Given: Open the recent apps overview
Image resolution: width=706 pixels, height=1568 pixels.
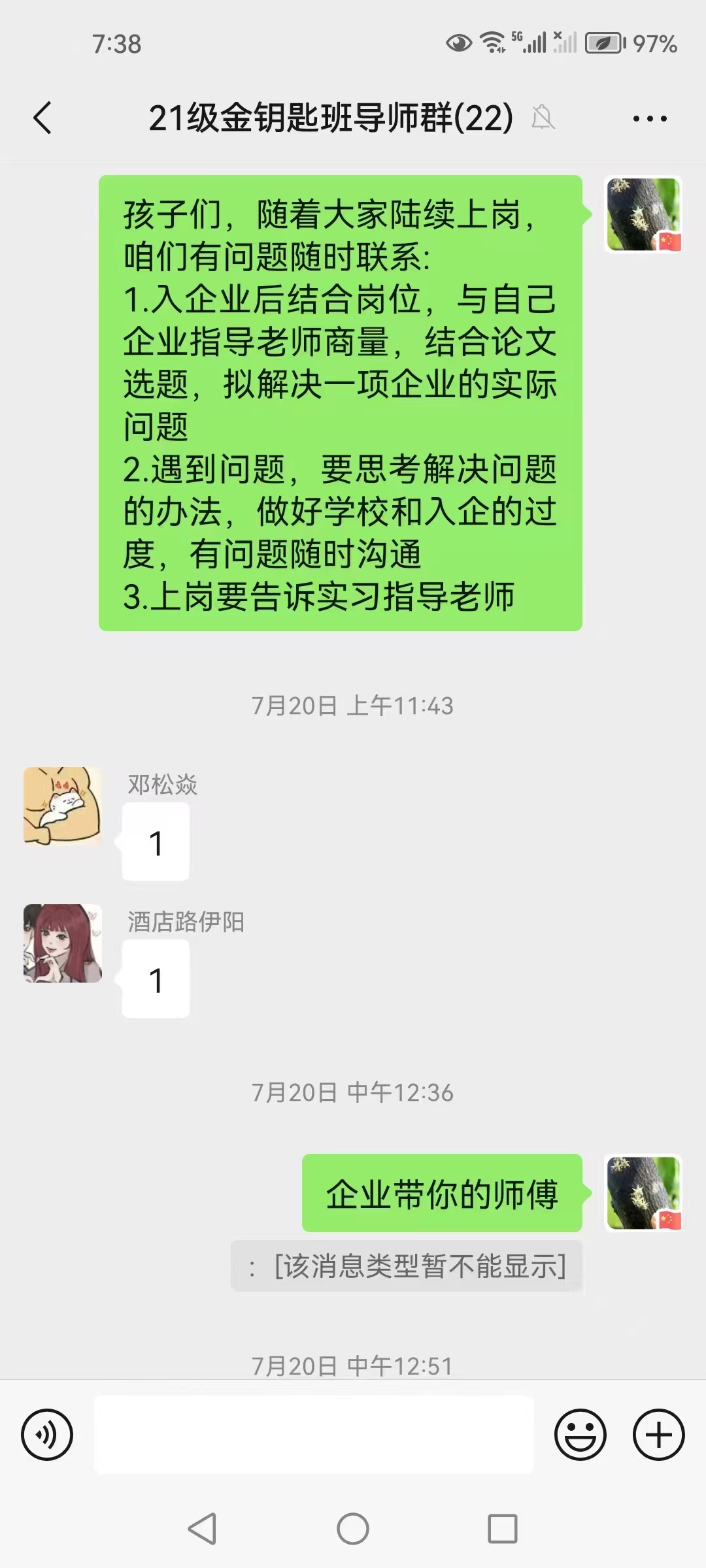Looking at the screenshot, I should pyautogui.click(x=502, y=1529).
